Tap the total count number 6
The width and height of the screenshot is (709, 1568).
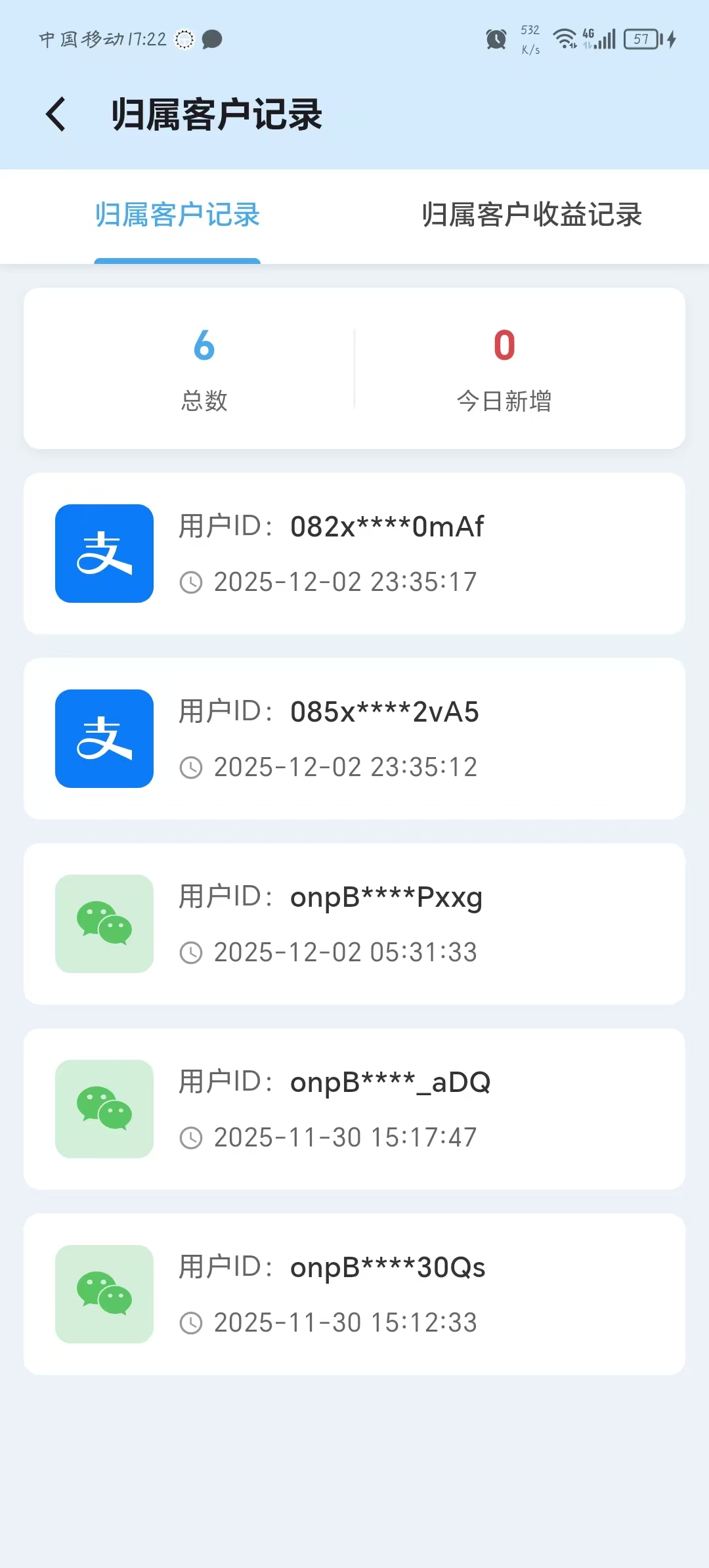(x=202, y=347)
